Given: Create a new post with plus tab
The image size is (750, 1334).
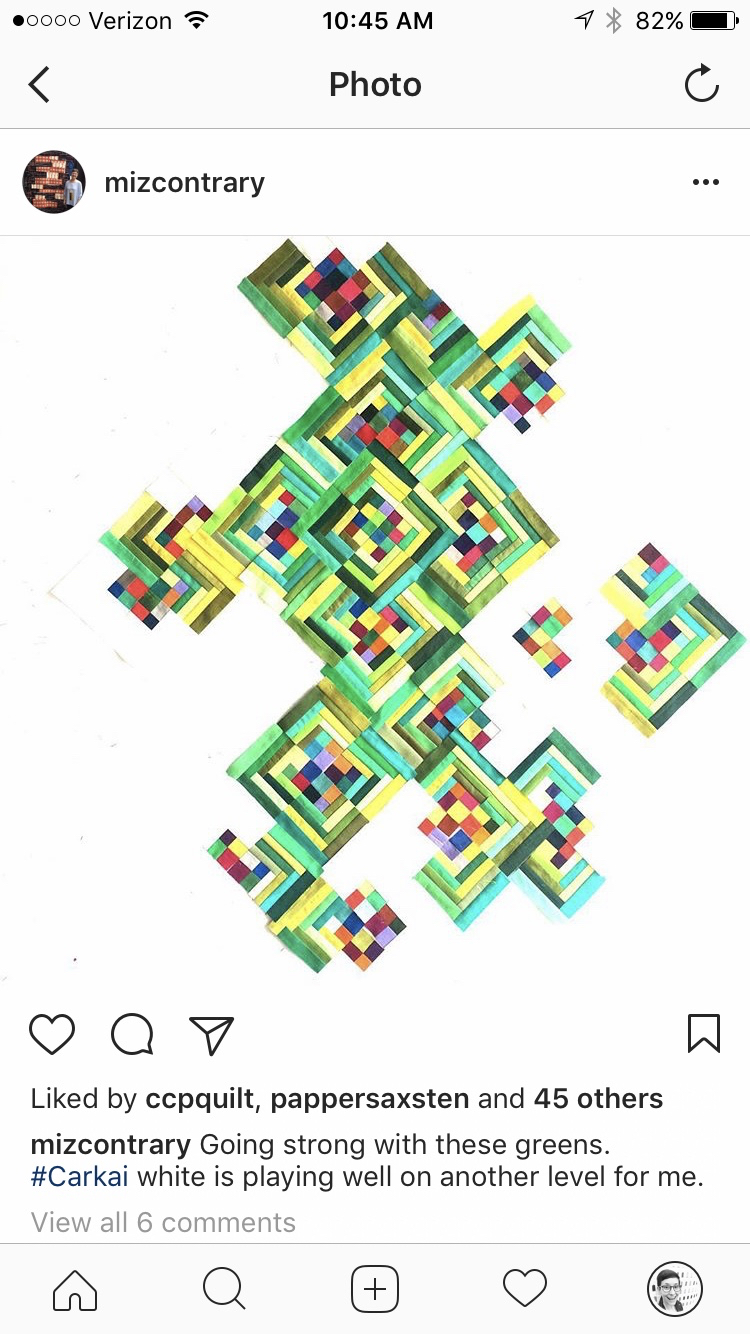Looking at the screenshot, I should pyautogui.click(x=375, y=1288).
